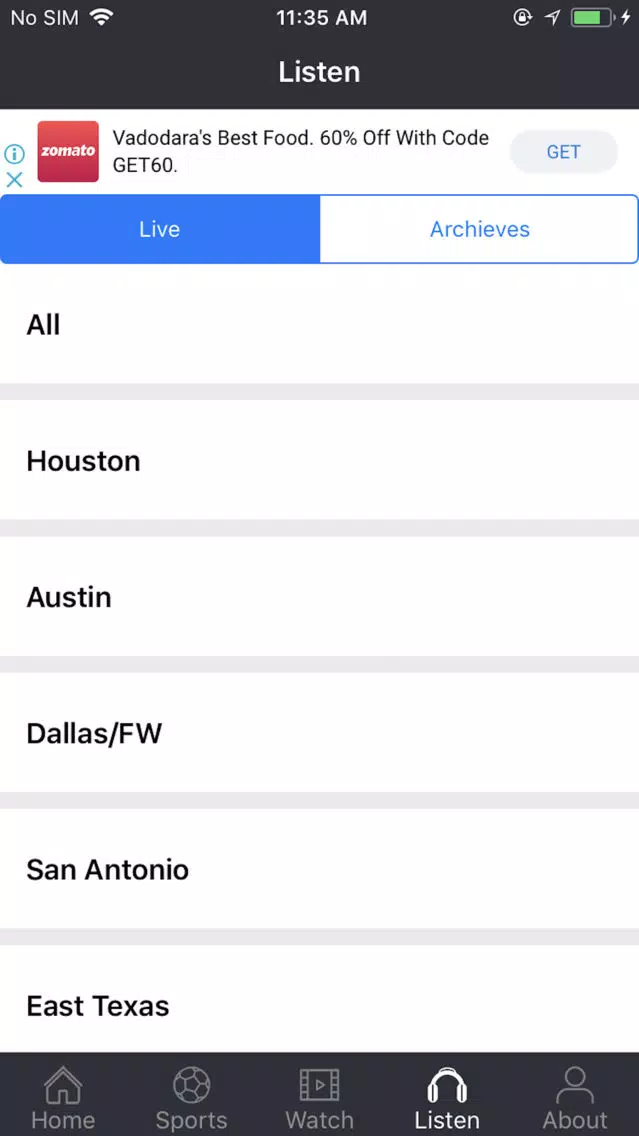
Task: Open the About tab
Action: pos(575,1098)
